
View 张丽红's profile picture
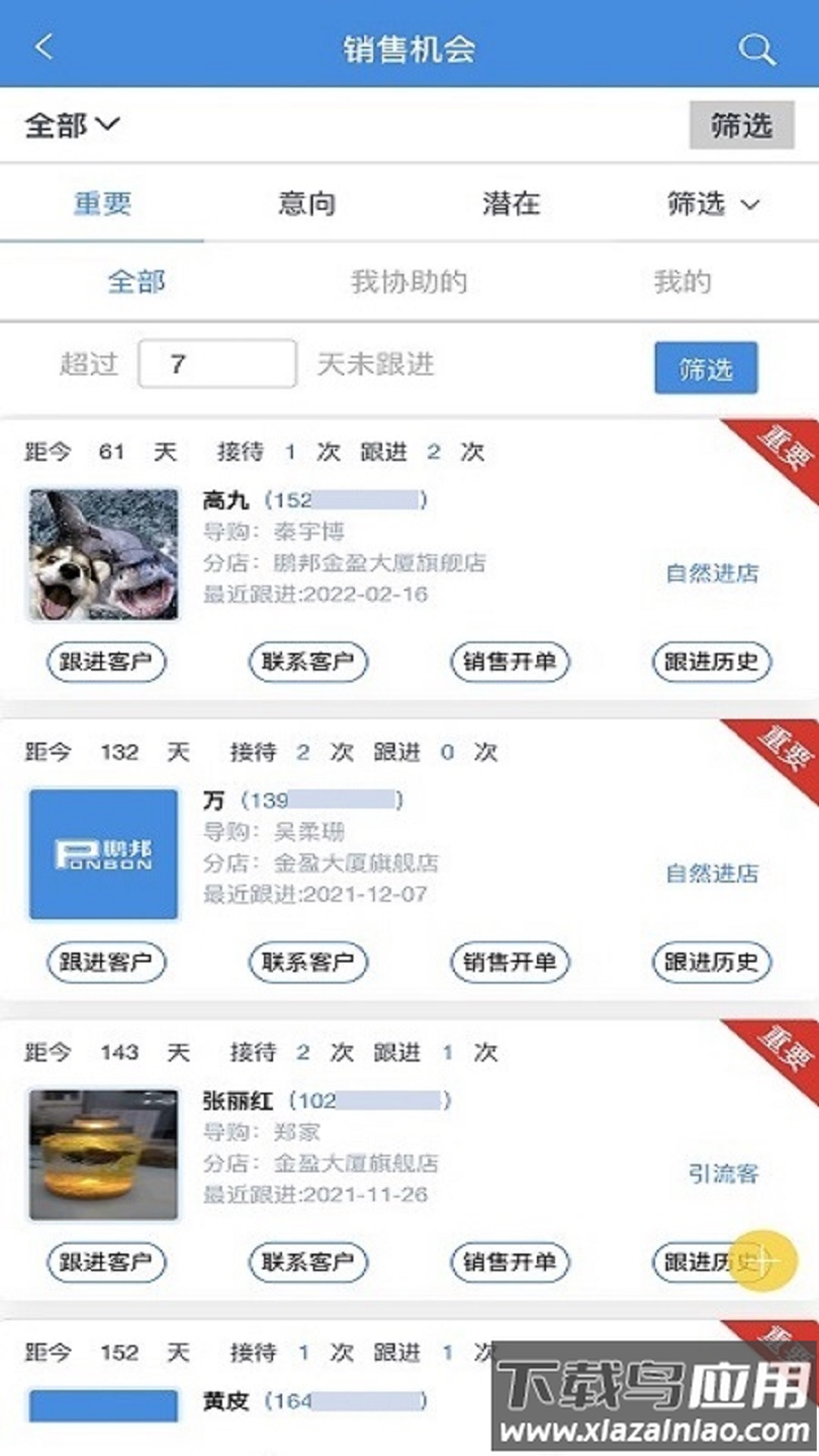[x=104, y=1153]
